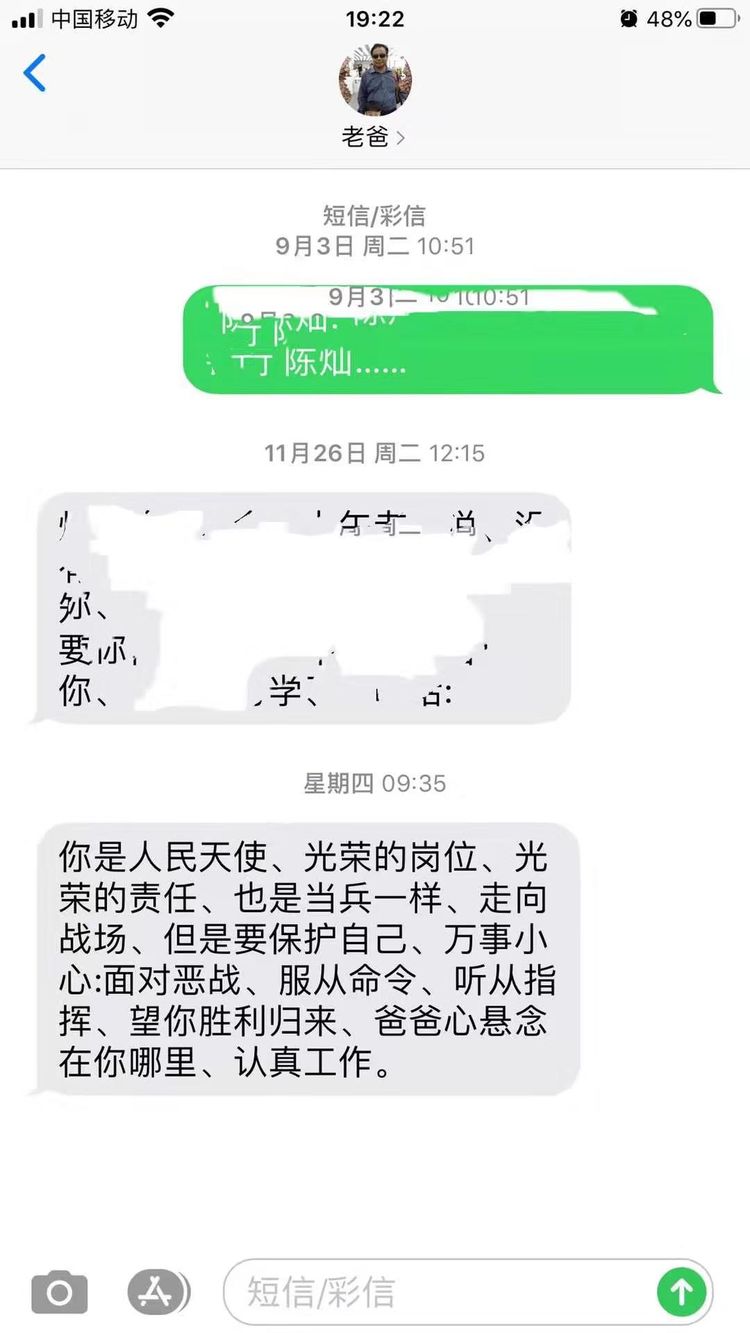Viewport: 750px width, 1333px height.
Task: Open the App Store apps drawer
Action: click(157, 1292)
